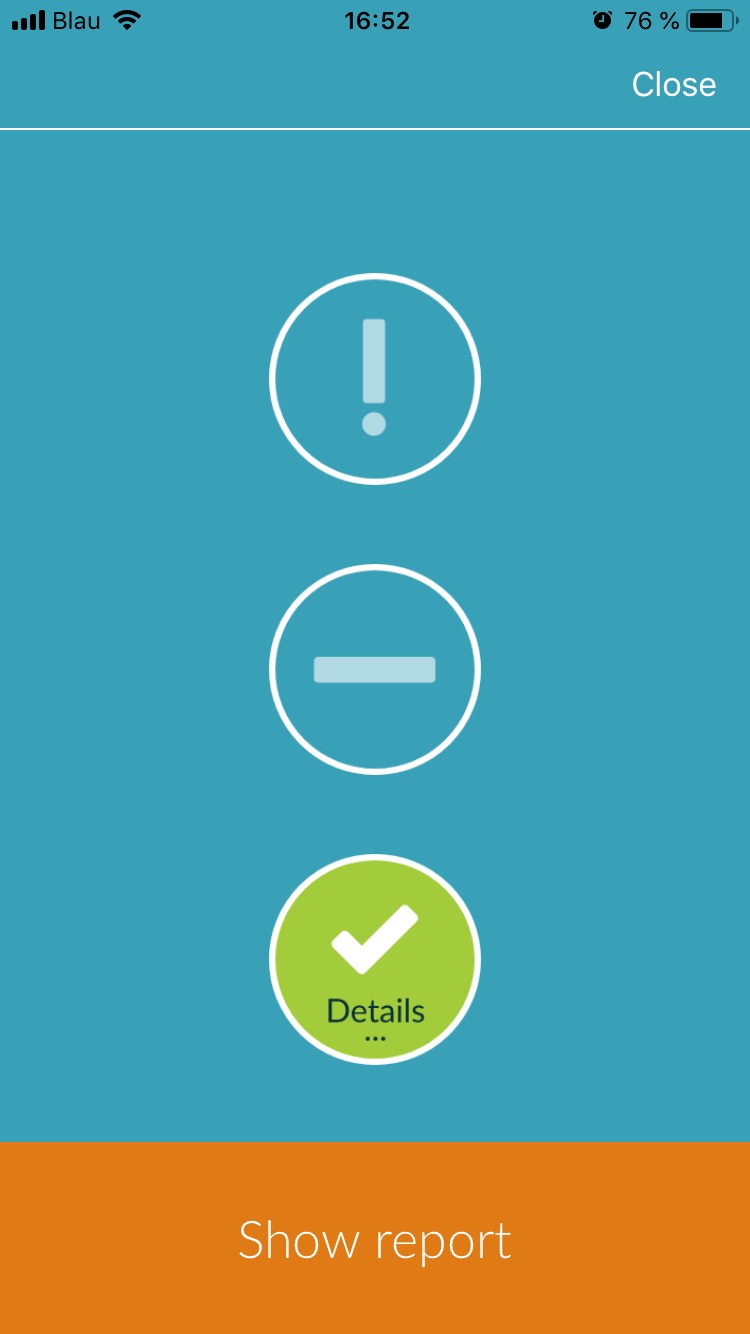Close this results screen

[x=673, y=84]
